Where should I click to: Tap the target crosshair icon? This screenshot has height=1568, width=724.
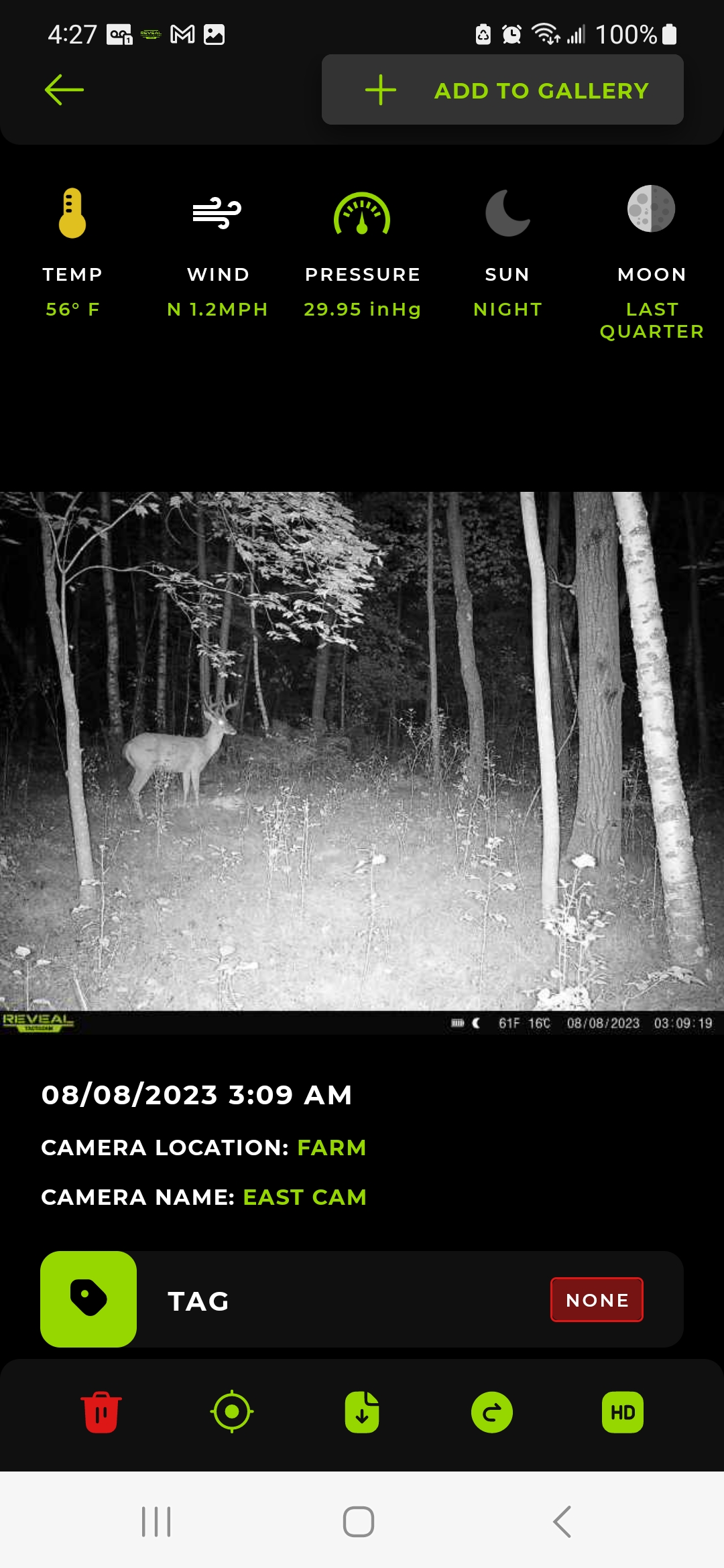pos(231,1412)
